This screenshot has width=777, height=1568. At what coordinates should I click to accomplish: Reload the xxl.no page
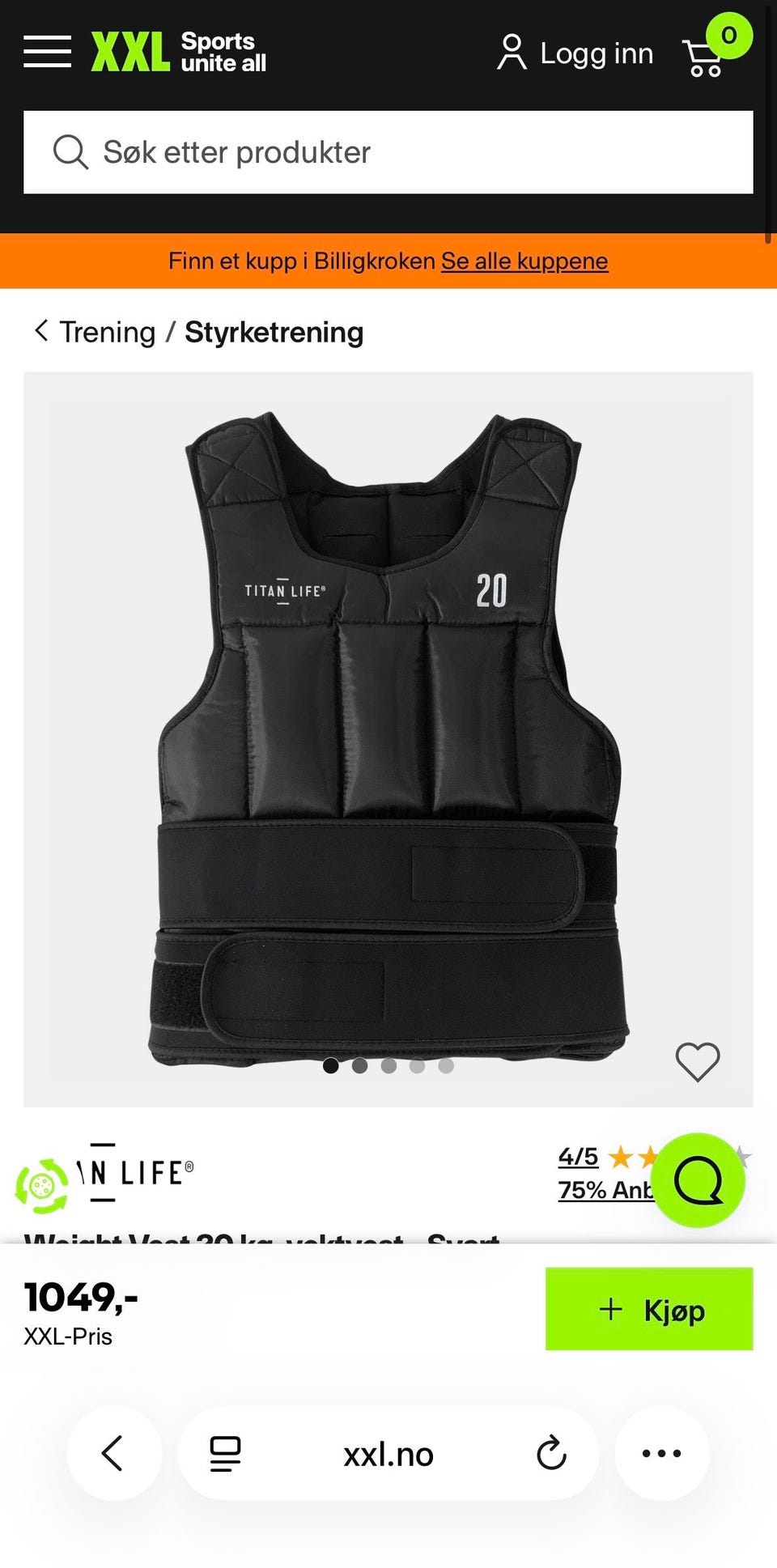(x=551, y=1454)
